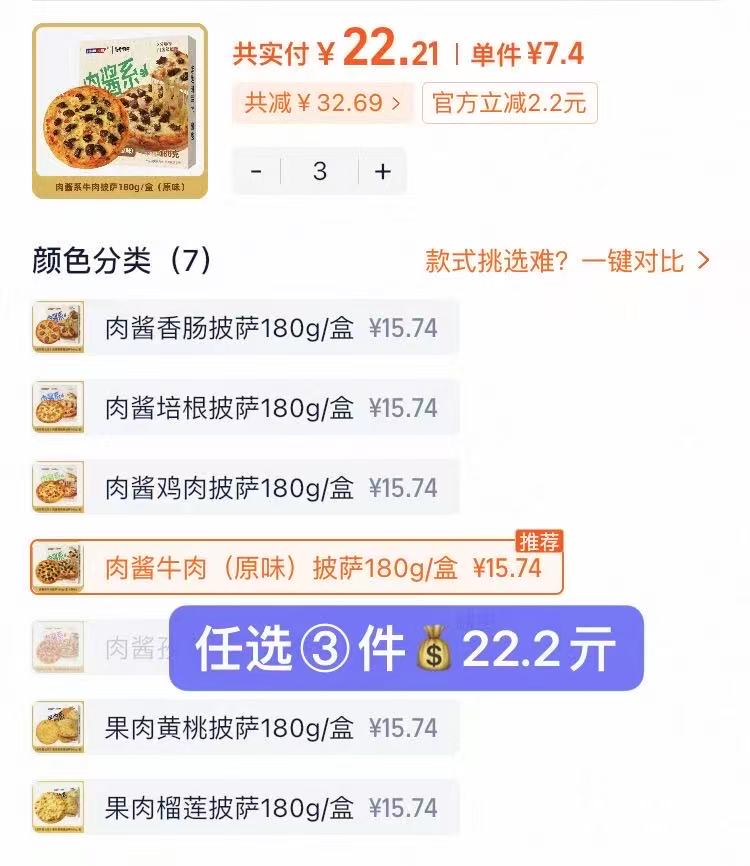Tap the quantity field showing 3
Image resolution: width=750 pixels, height=866 pixels.
(320, 171)
